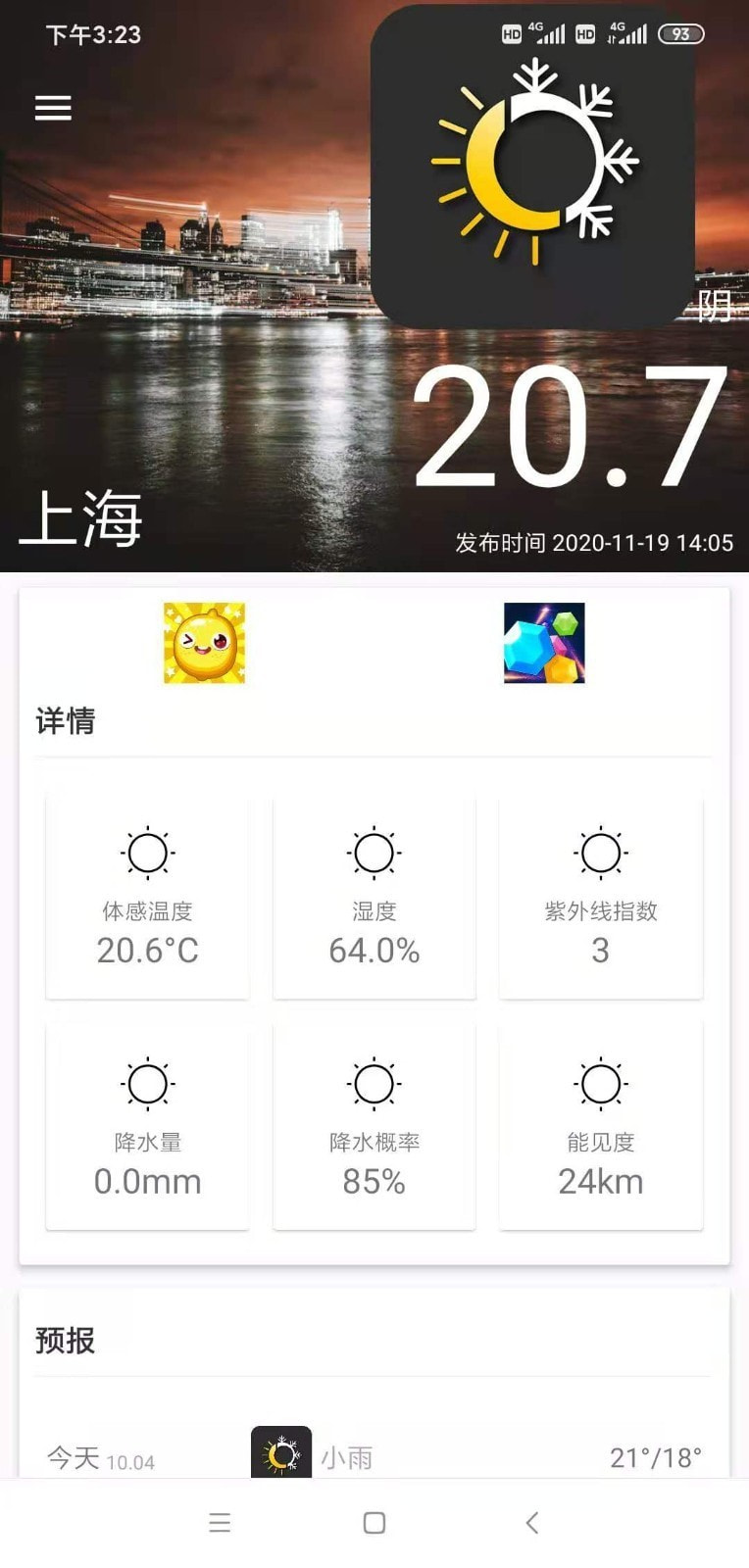Screen dimensions: 749x1568
Task: Switch to the 预报 forecast header
Action: pyautogui.click(x=65, y=1341)
